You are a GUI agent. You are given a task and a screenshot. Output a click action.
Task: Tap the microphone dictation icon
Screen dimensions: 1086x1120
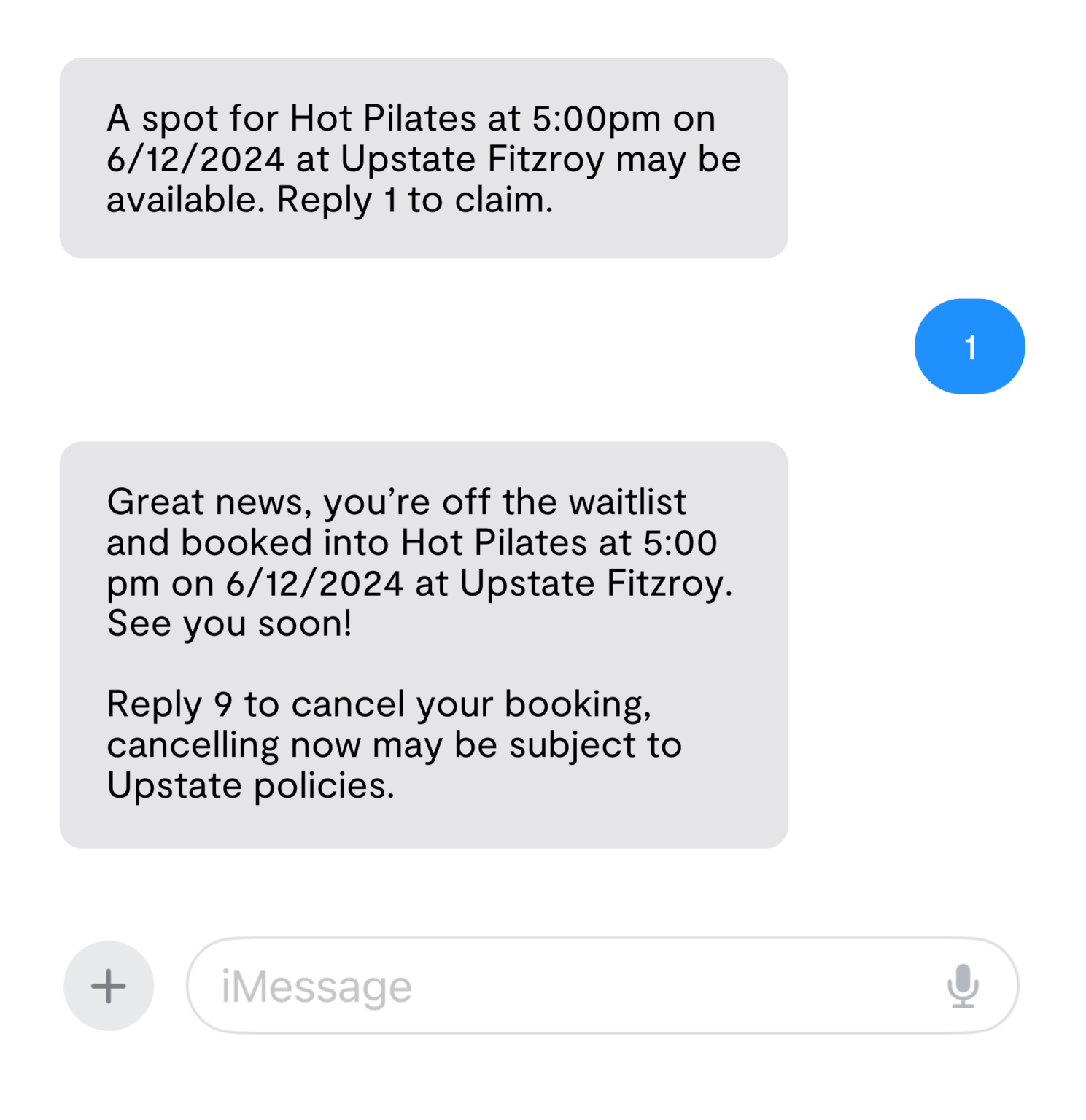point(963,986)
